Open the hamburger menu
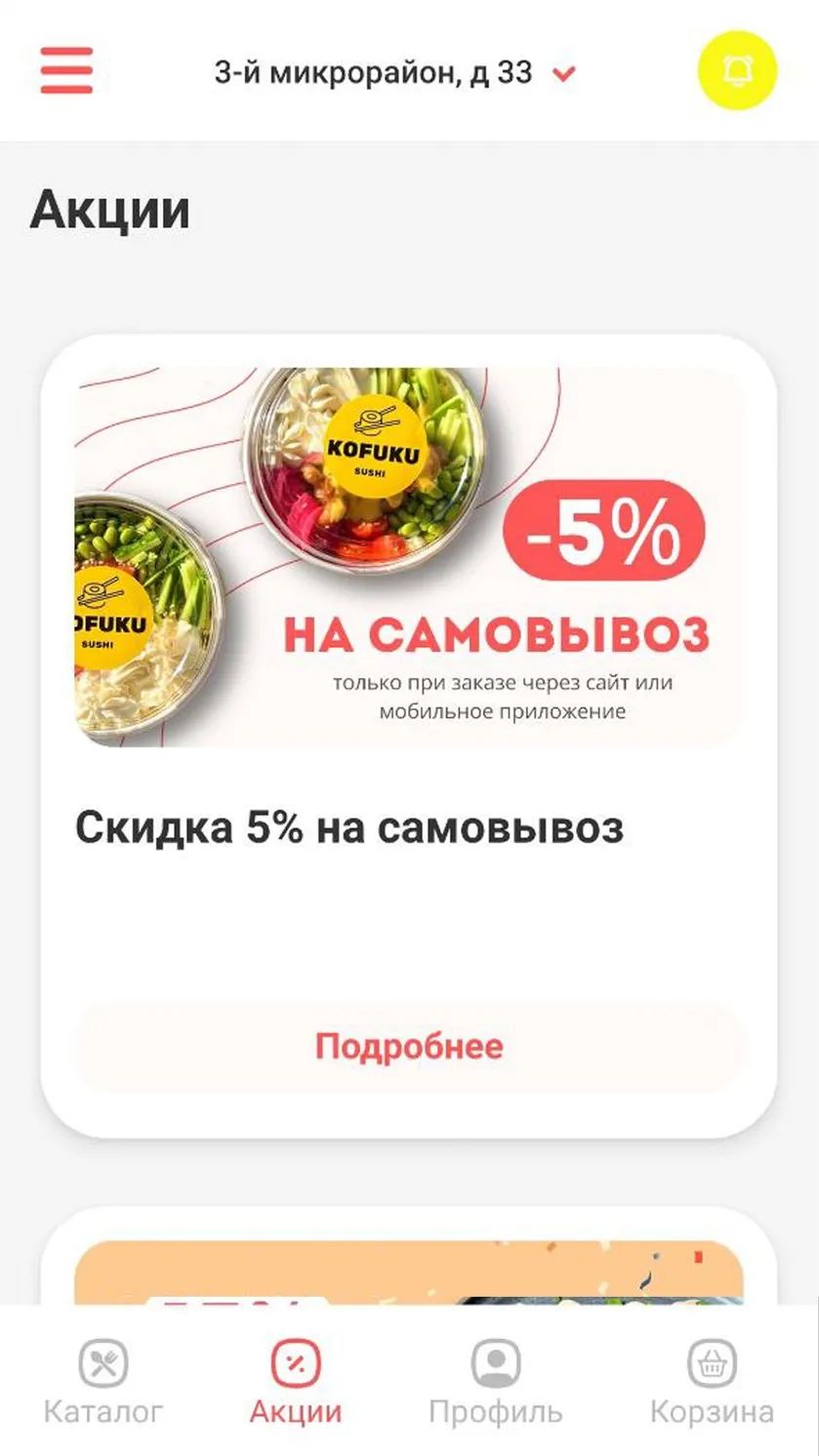This screenshot has width=819, height=1456. coord(66,70)
